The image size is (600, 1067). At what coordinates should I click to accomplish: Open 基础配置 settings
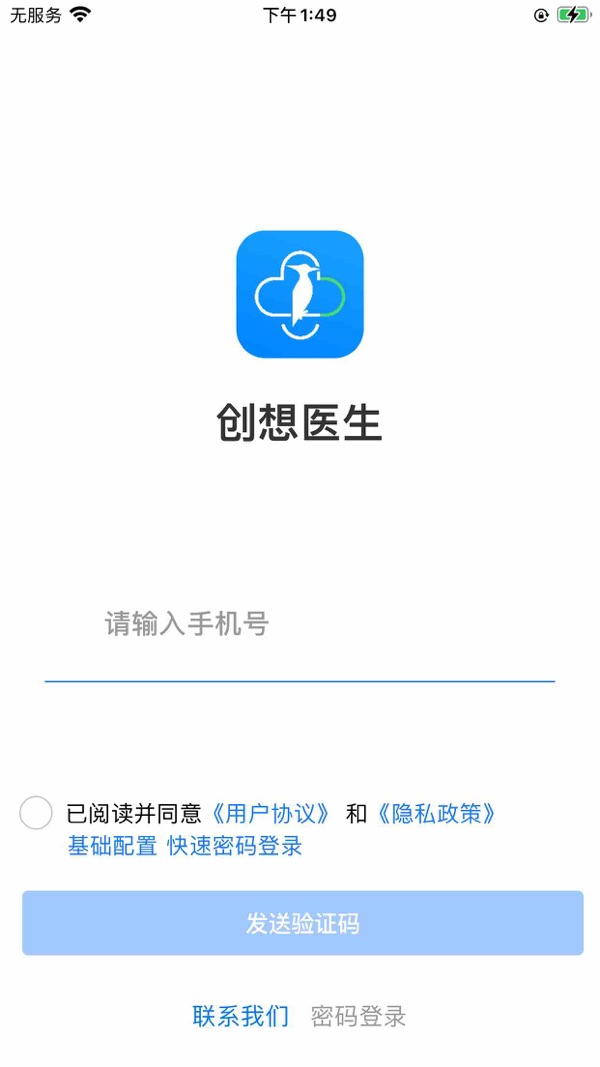(112, 846)
